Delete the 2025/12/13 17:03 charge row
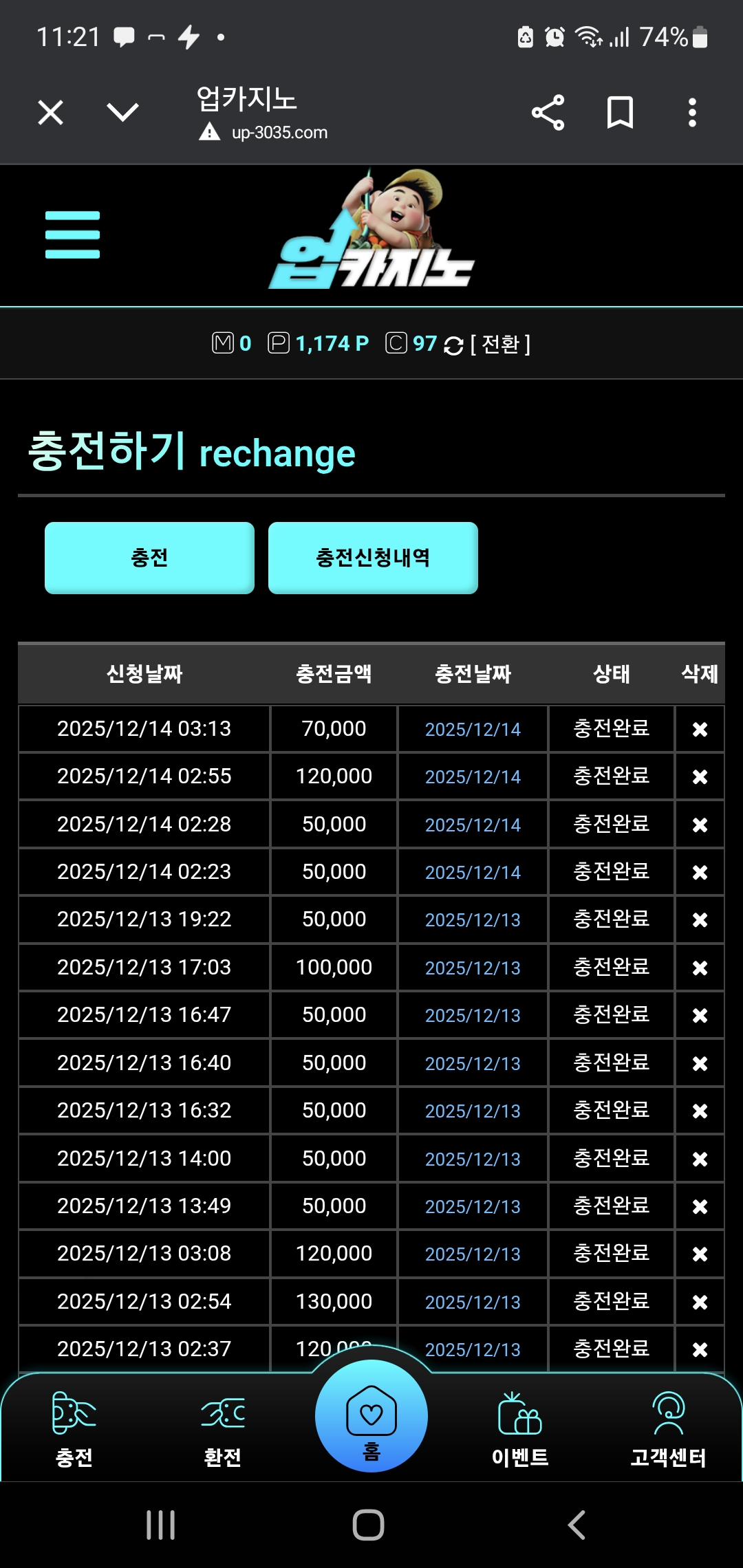 click(700, 968)
